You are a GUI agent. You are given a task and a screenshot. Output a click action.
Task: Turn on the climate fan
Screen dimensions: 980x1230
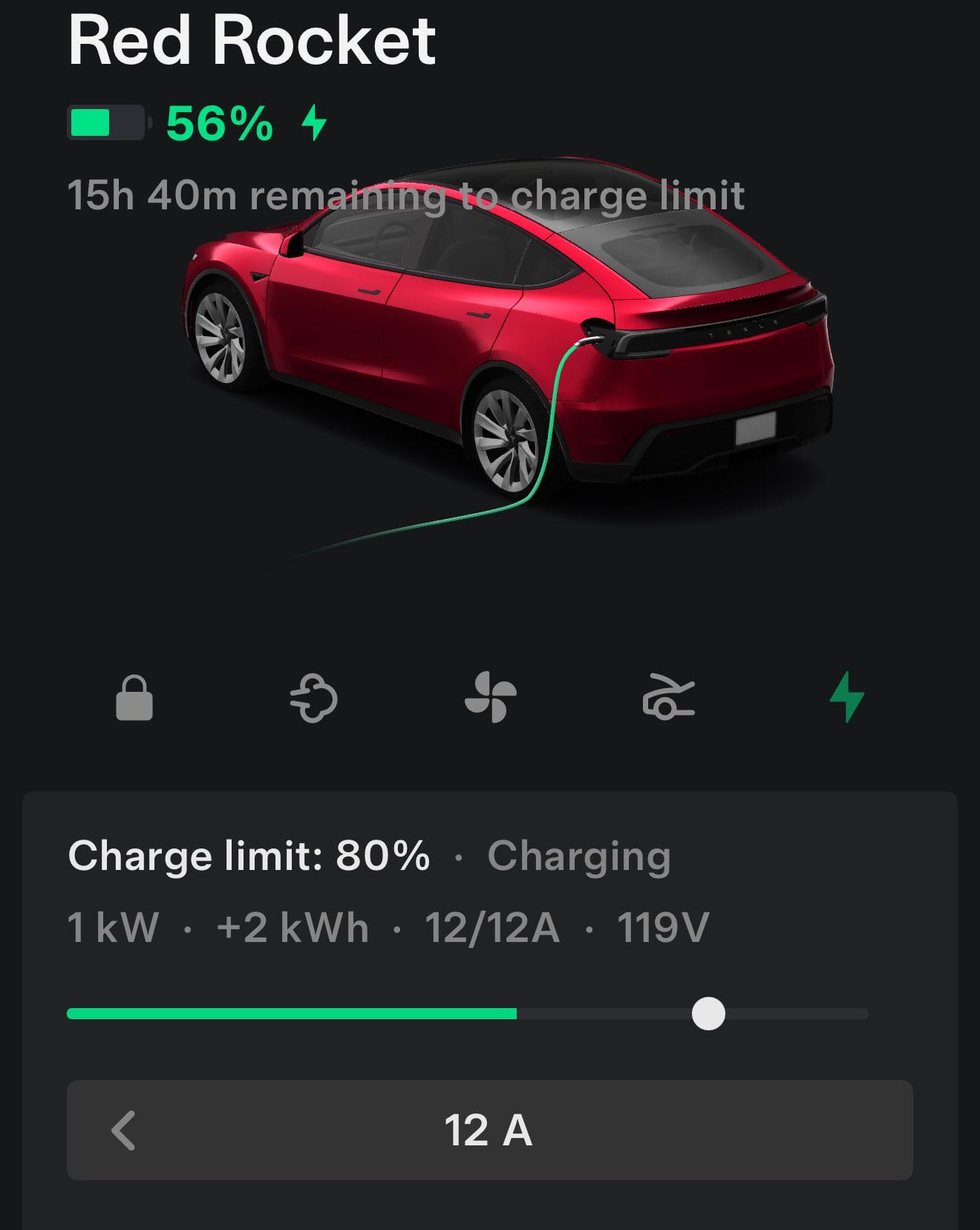[490, 698]
